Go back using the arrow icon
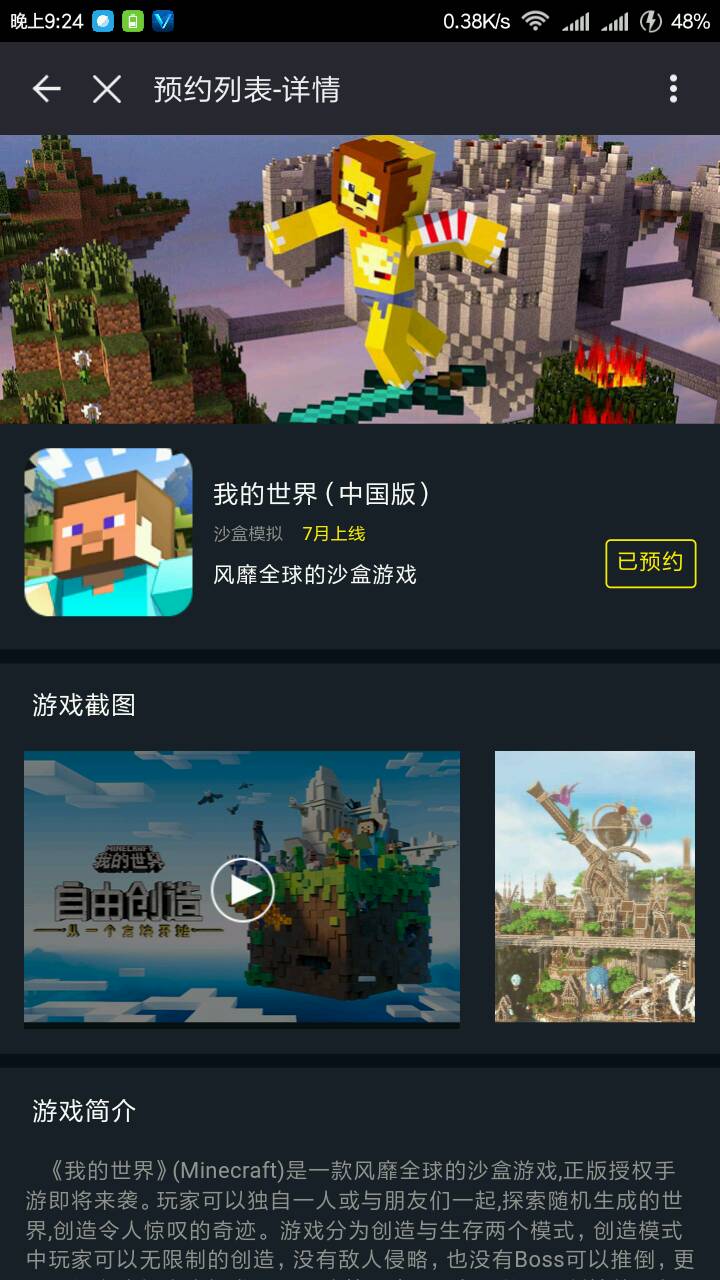The image size is (720, 1280). (x=46, y=89)
